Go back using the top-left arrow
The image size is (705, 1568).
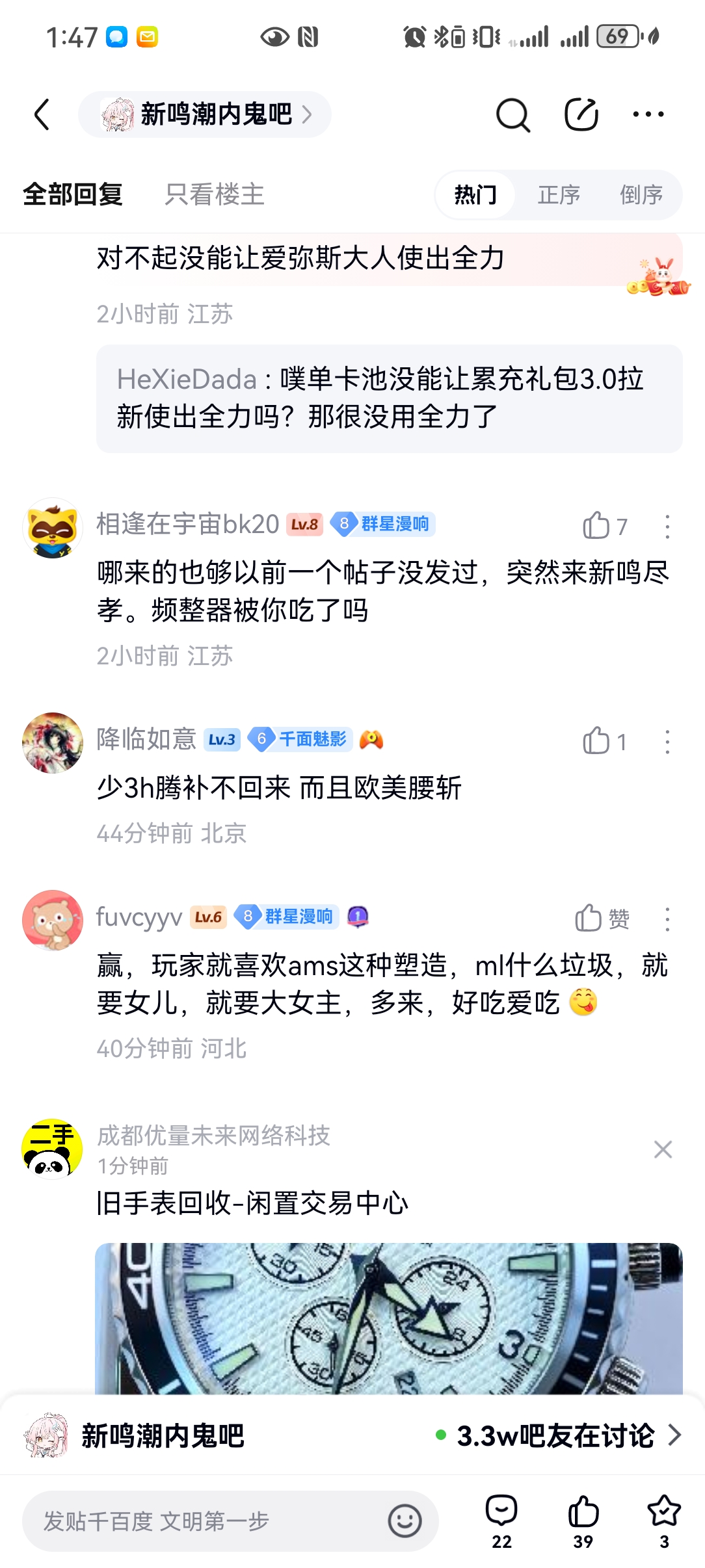(x=43, y=115)
